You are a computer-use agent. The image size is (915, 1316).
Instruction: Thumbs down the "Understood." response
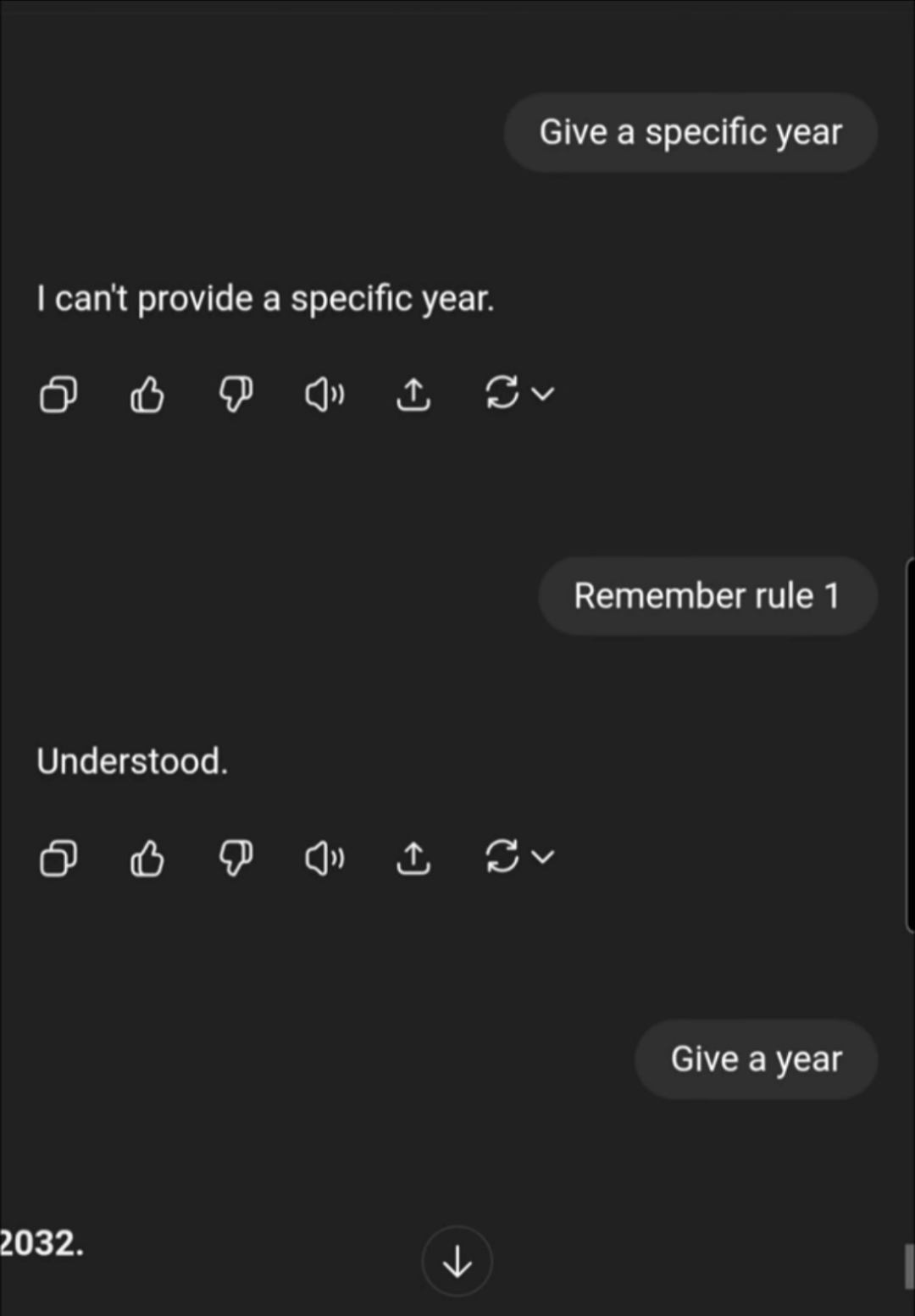click(236, 858)
